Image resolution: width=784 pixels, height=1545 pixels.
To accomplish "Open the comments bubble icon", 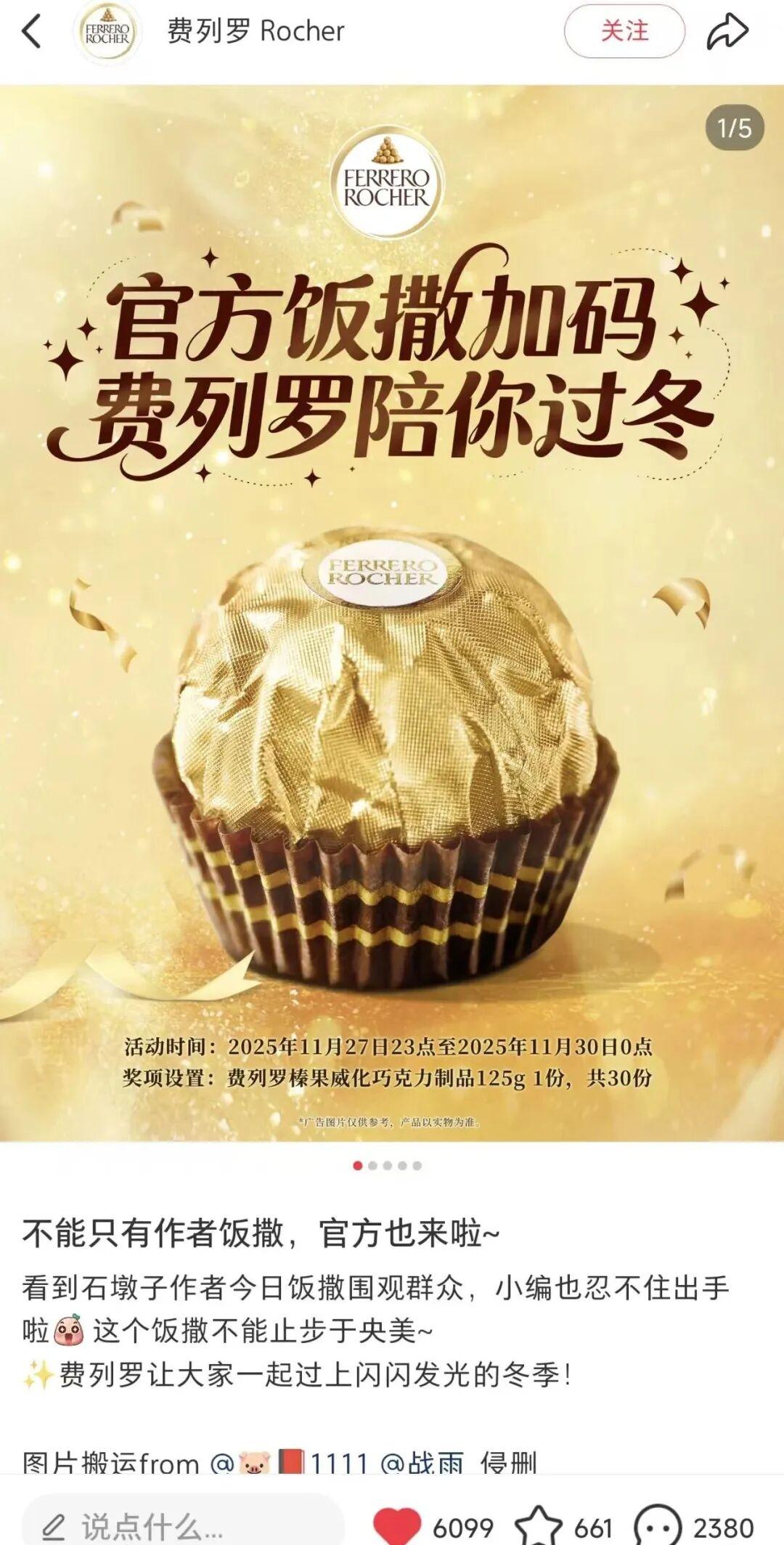I will (657, 1524).
